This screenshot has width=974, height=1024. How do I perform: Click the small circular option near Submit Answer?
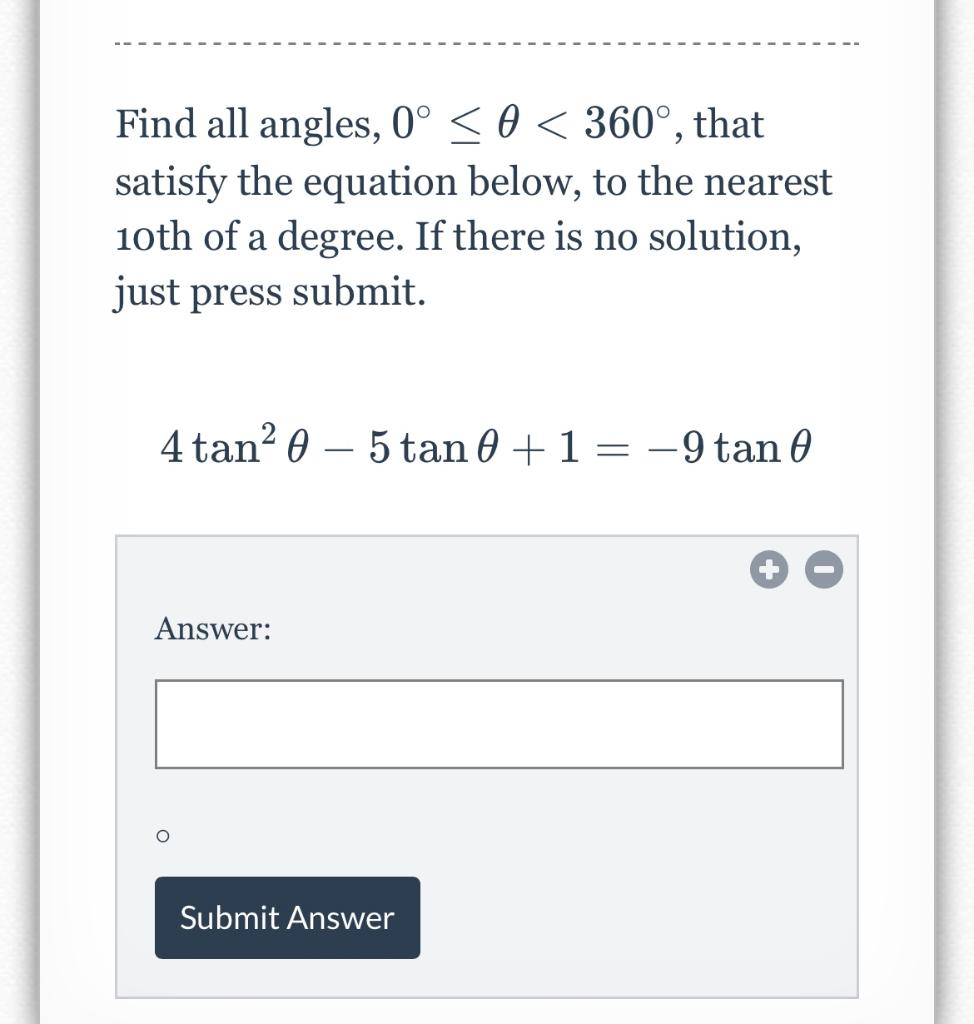(163, 835)
